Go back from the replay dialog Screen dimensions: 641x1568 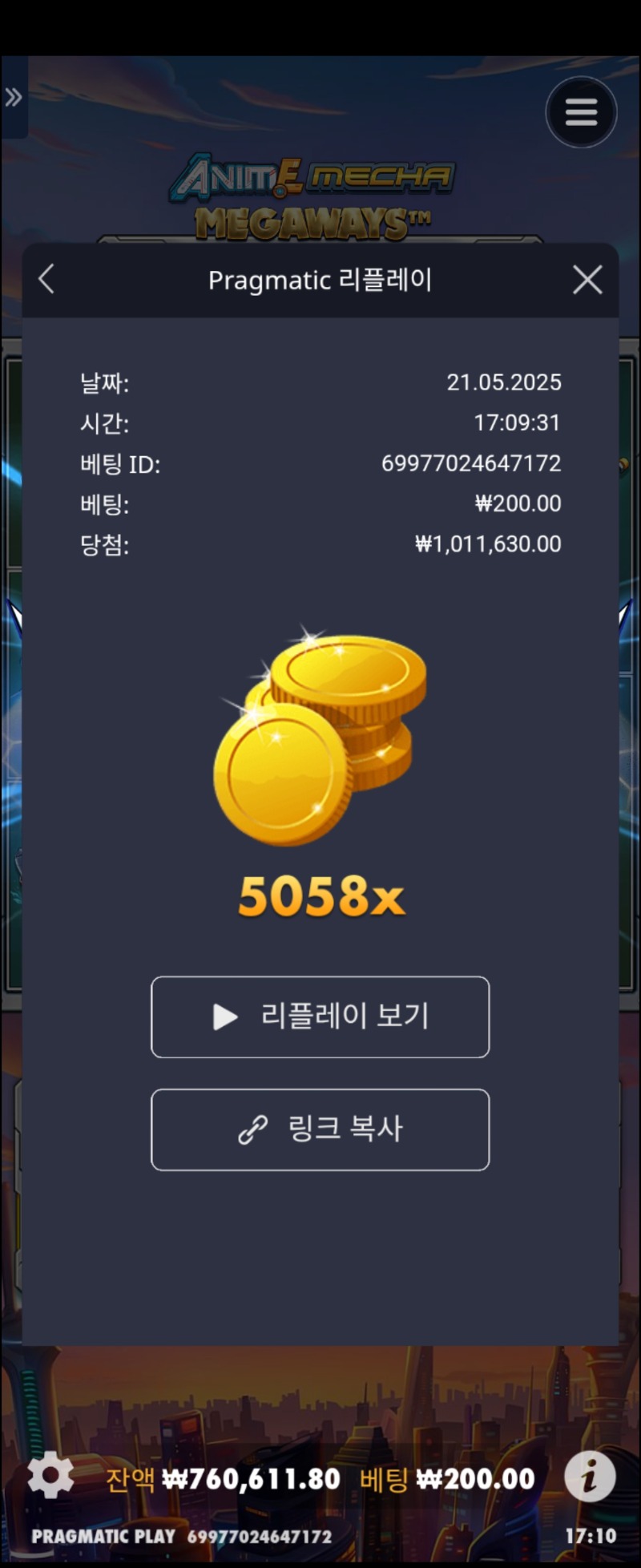coord(46,280)
